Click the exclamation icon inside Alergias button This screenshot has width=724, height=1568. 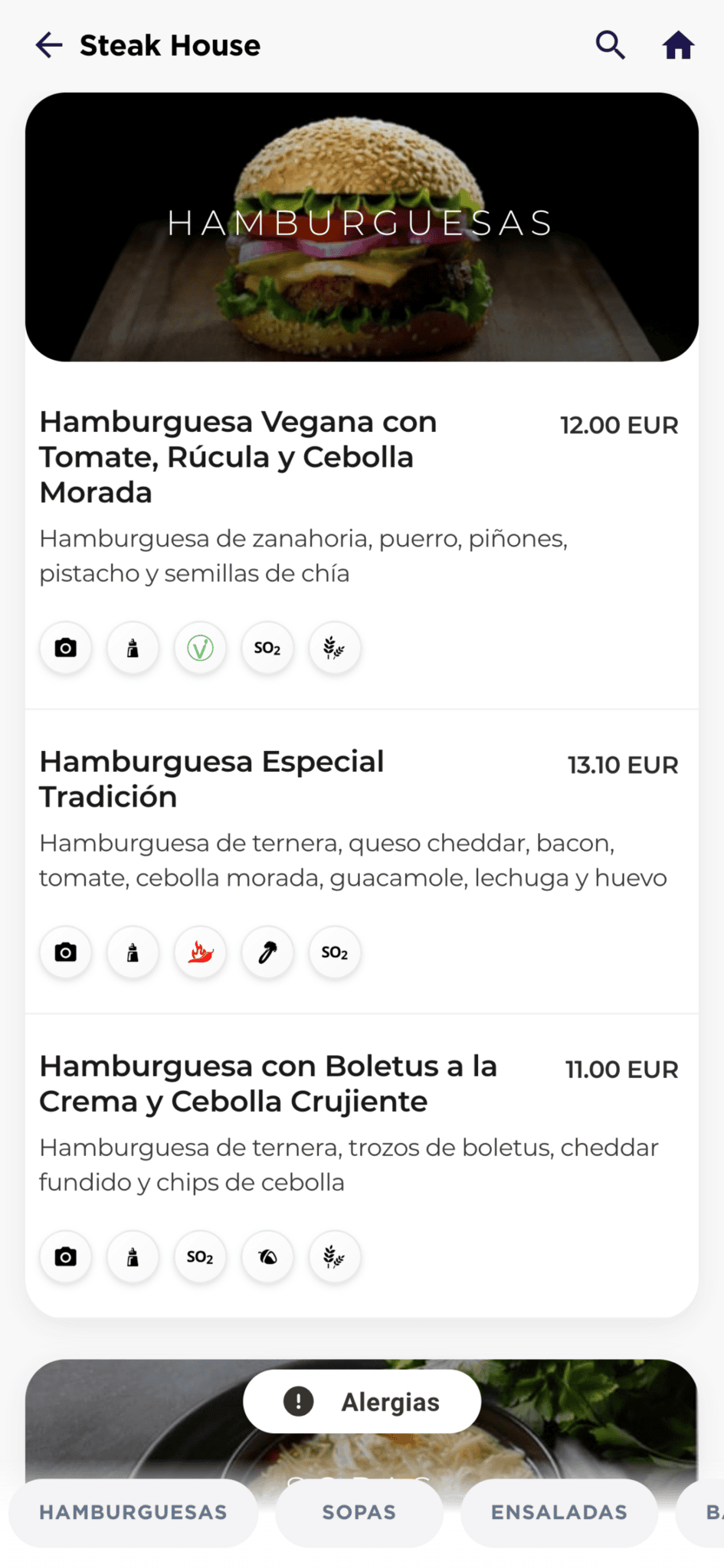297,1401
